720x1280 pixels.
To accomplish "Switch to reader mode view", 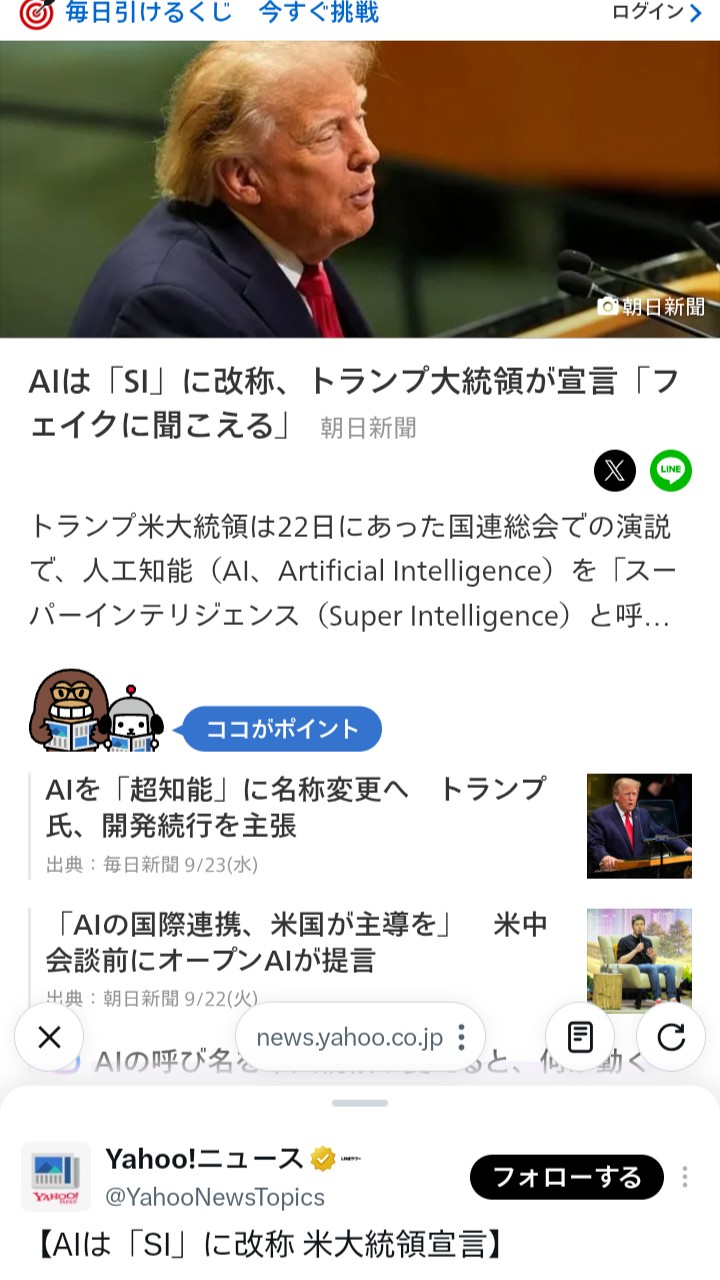I will tap(580, 1037).
